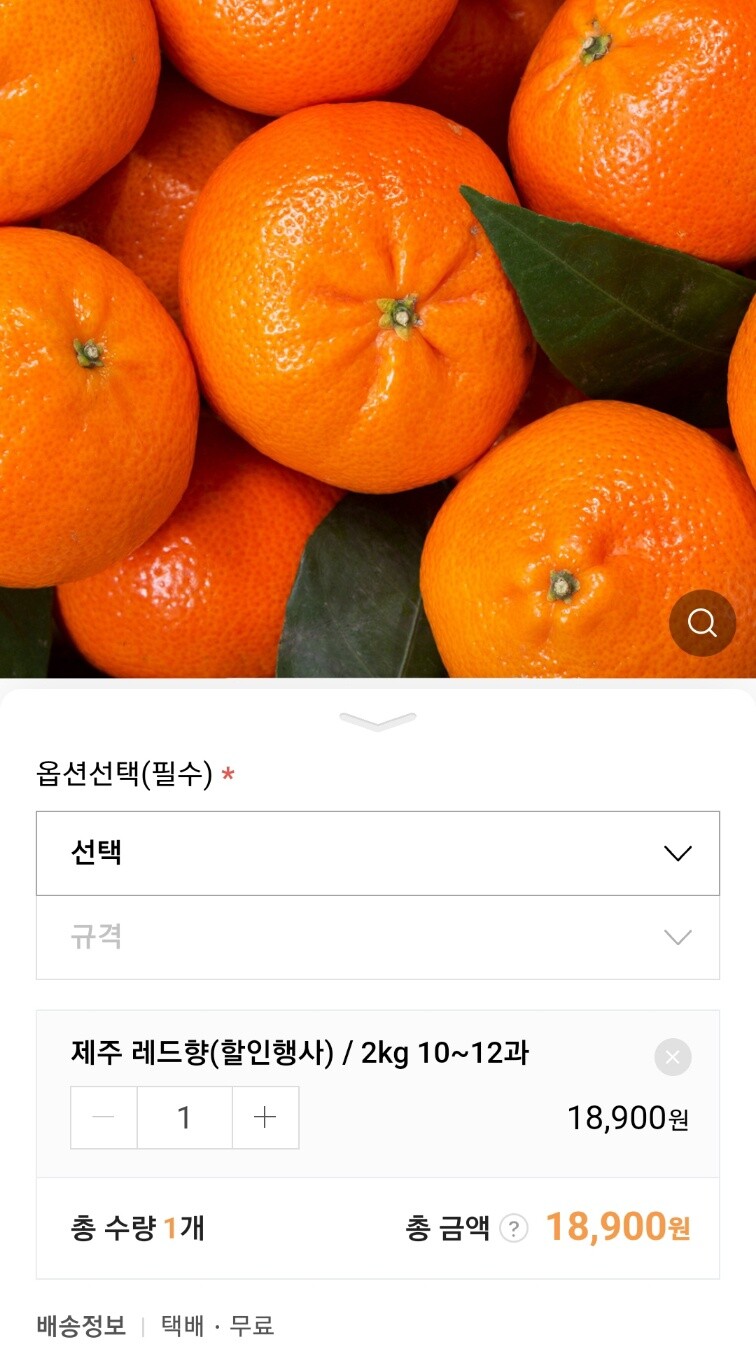
Task: Open the image zoom magnifier icon
Action: tap(703, 622)
